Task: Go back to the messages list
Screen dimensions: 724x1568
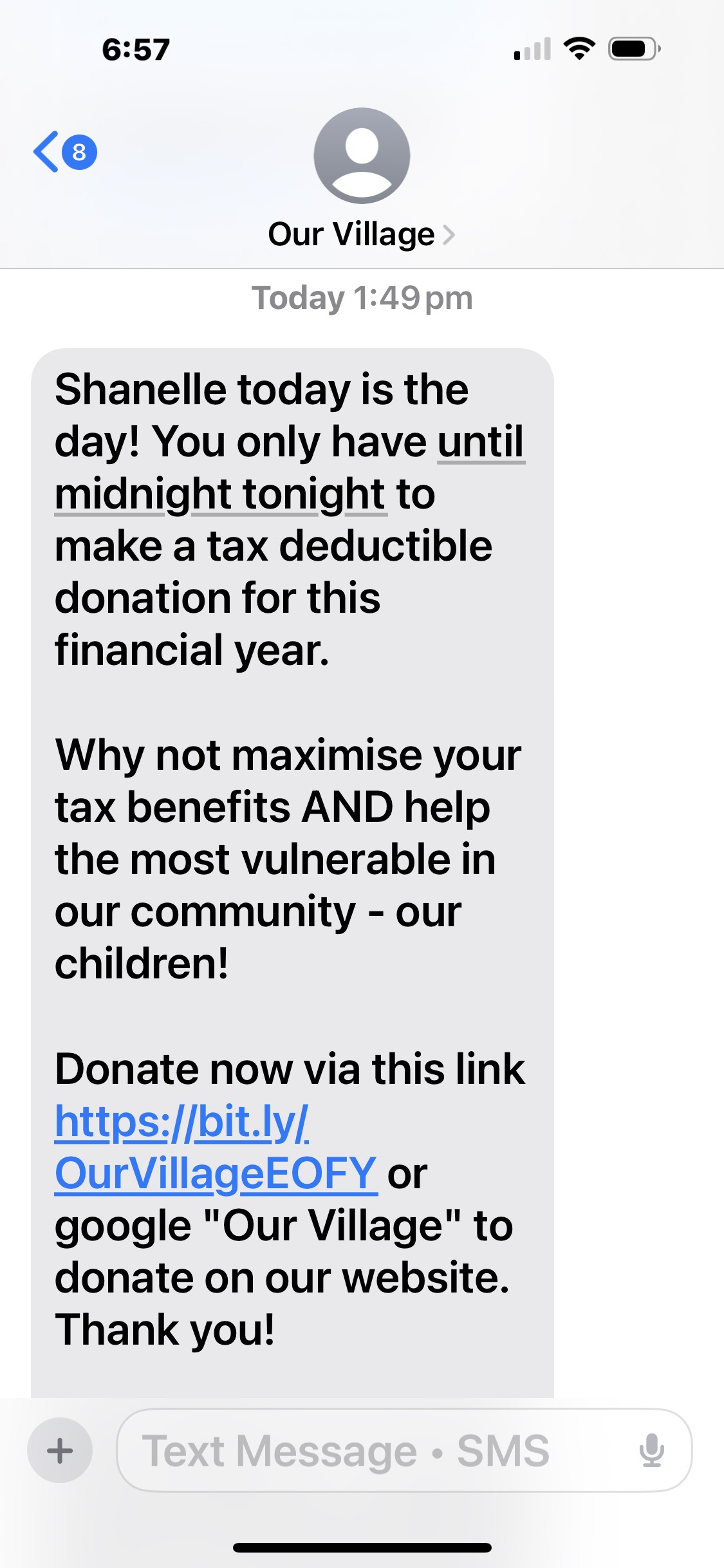Action: (x=63, y=152)
